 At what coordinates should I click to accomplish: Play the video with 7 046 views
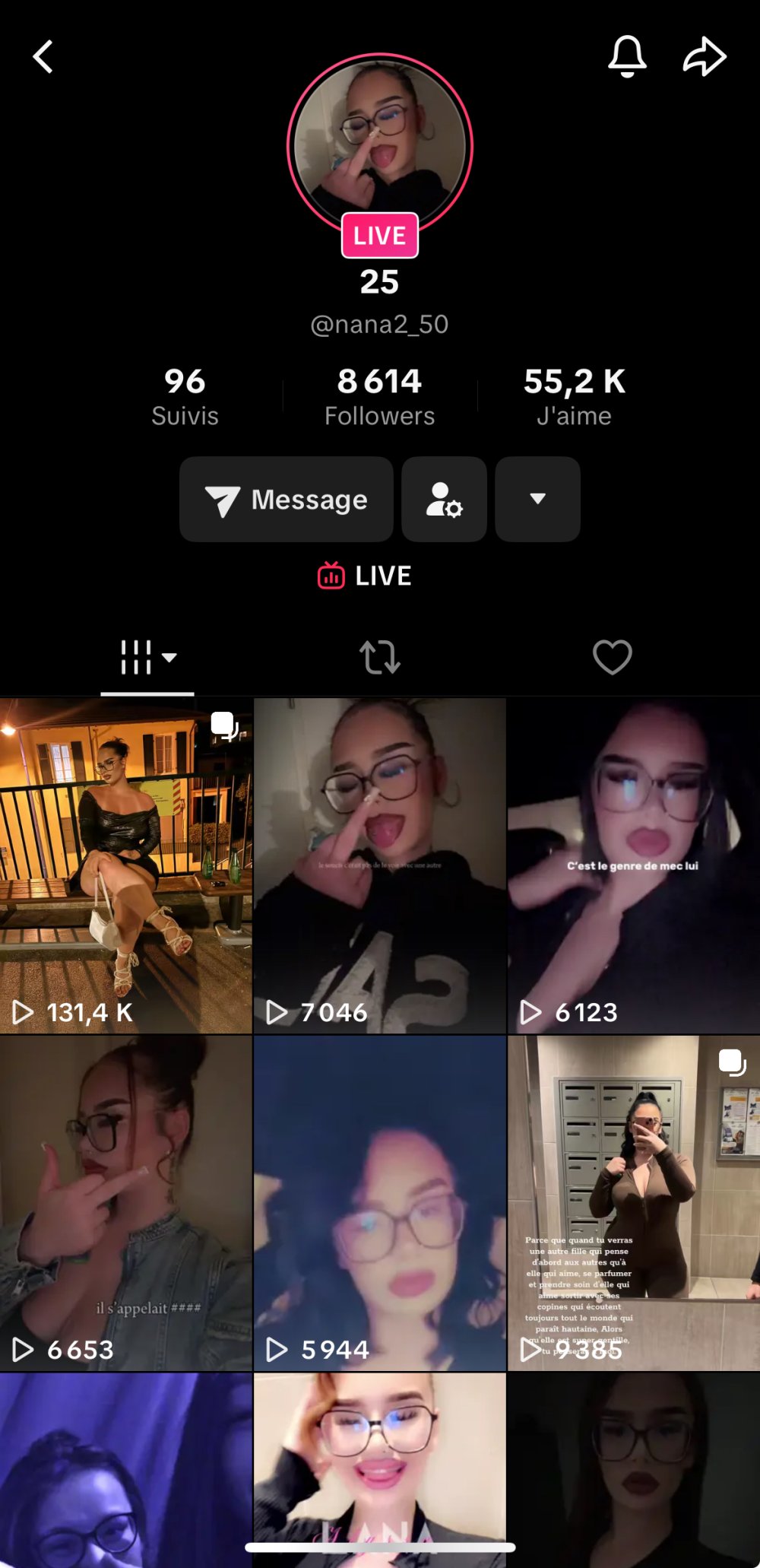pos(379,866)
